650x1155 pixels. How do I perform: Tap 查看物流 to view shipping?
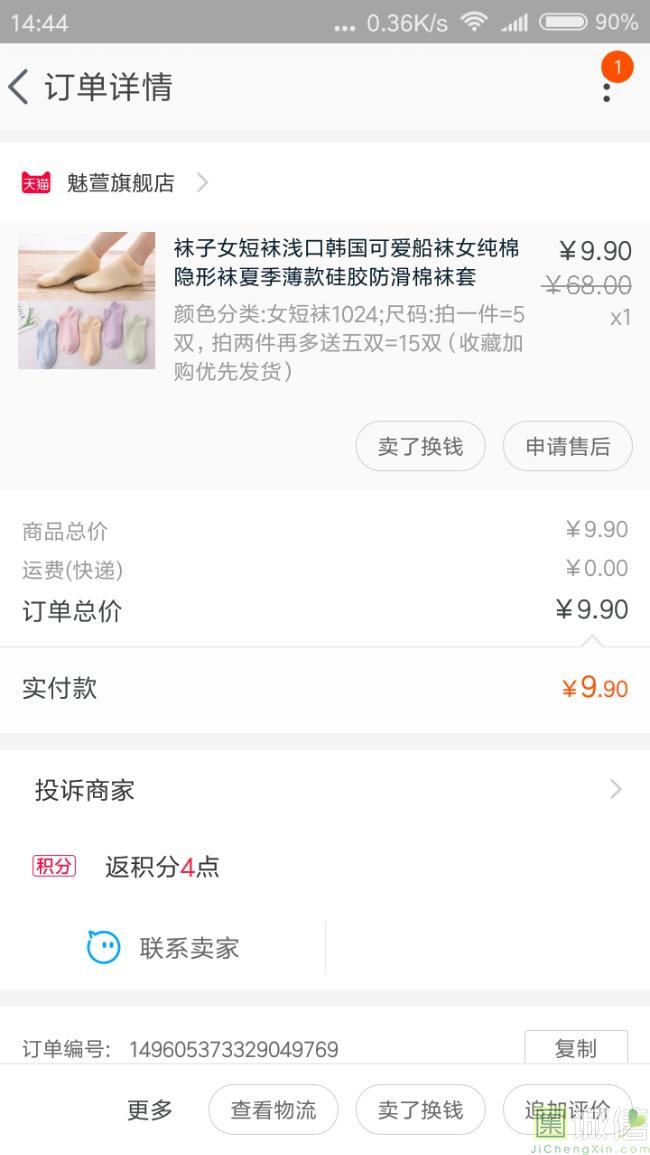tap(273, 1109)
